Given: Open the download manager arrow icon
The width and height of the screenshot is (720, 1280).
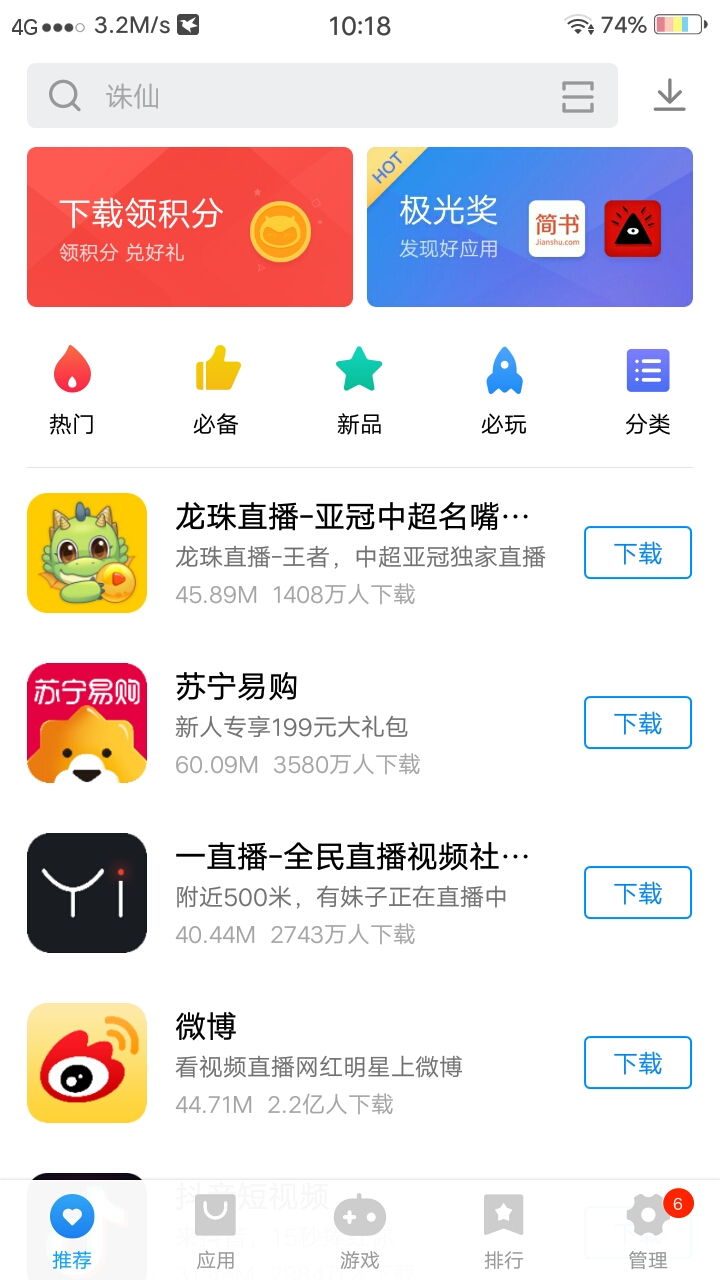Looking at the screenshot, I should (668, 95).
